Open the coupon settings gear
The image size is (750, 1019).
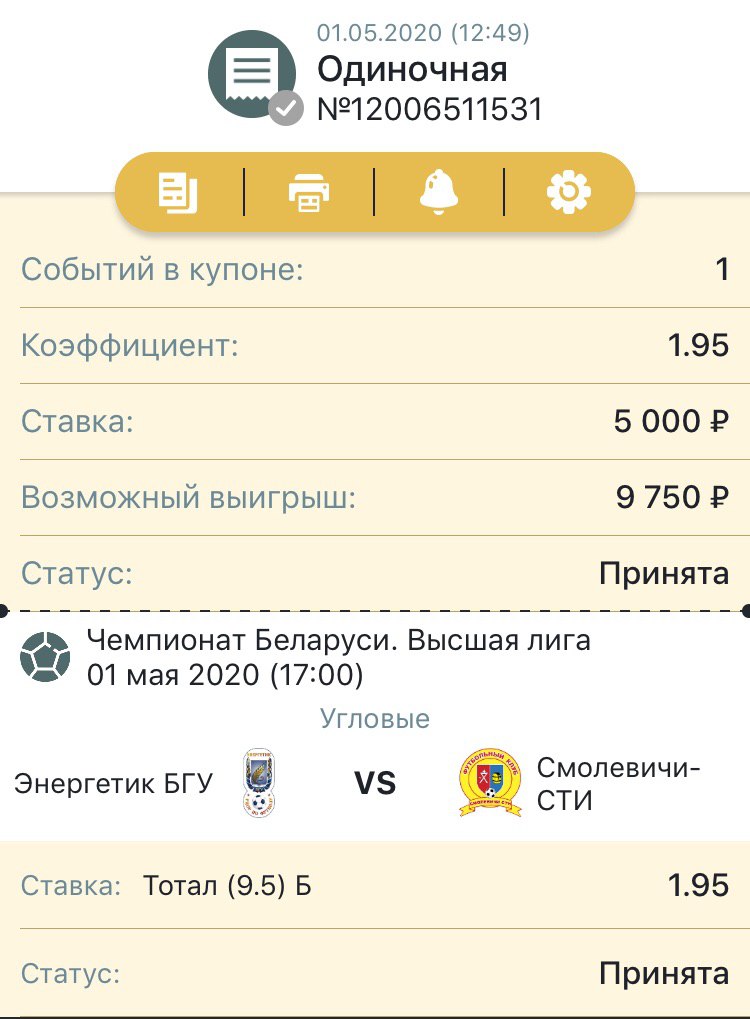coord(569,191)
